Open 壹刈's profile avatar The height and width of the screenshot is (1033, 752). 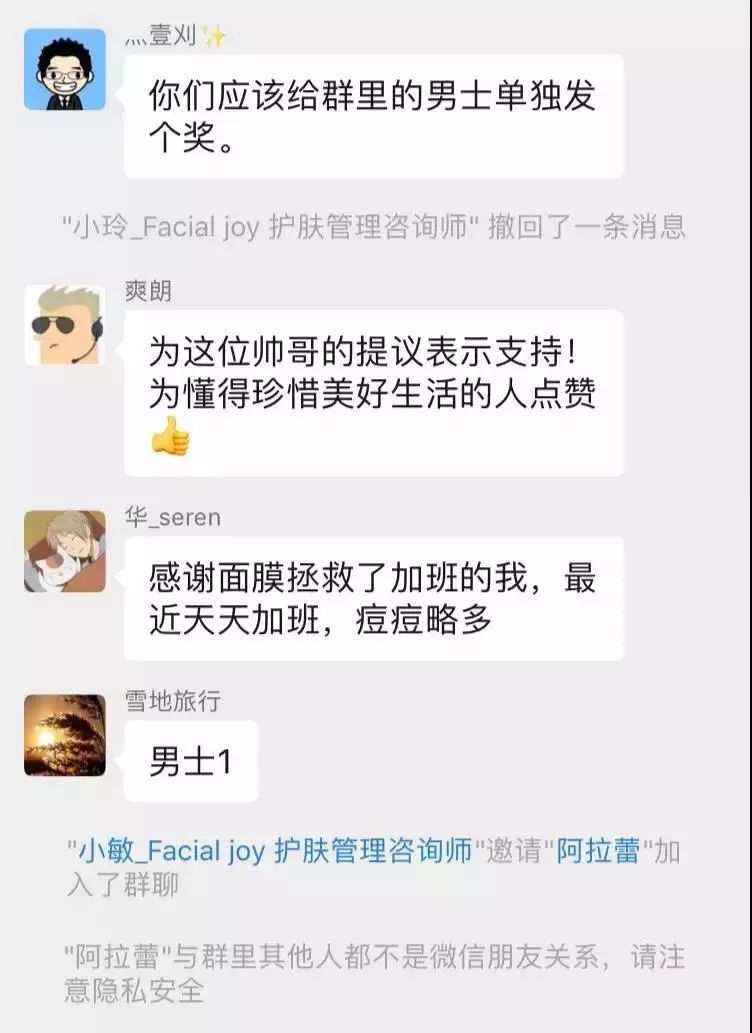pyautogui.click(x=64, y=69)
